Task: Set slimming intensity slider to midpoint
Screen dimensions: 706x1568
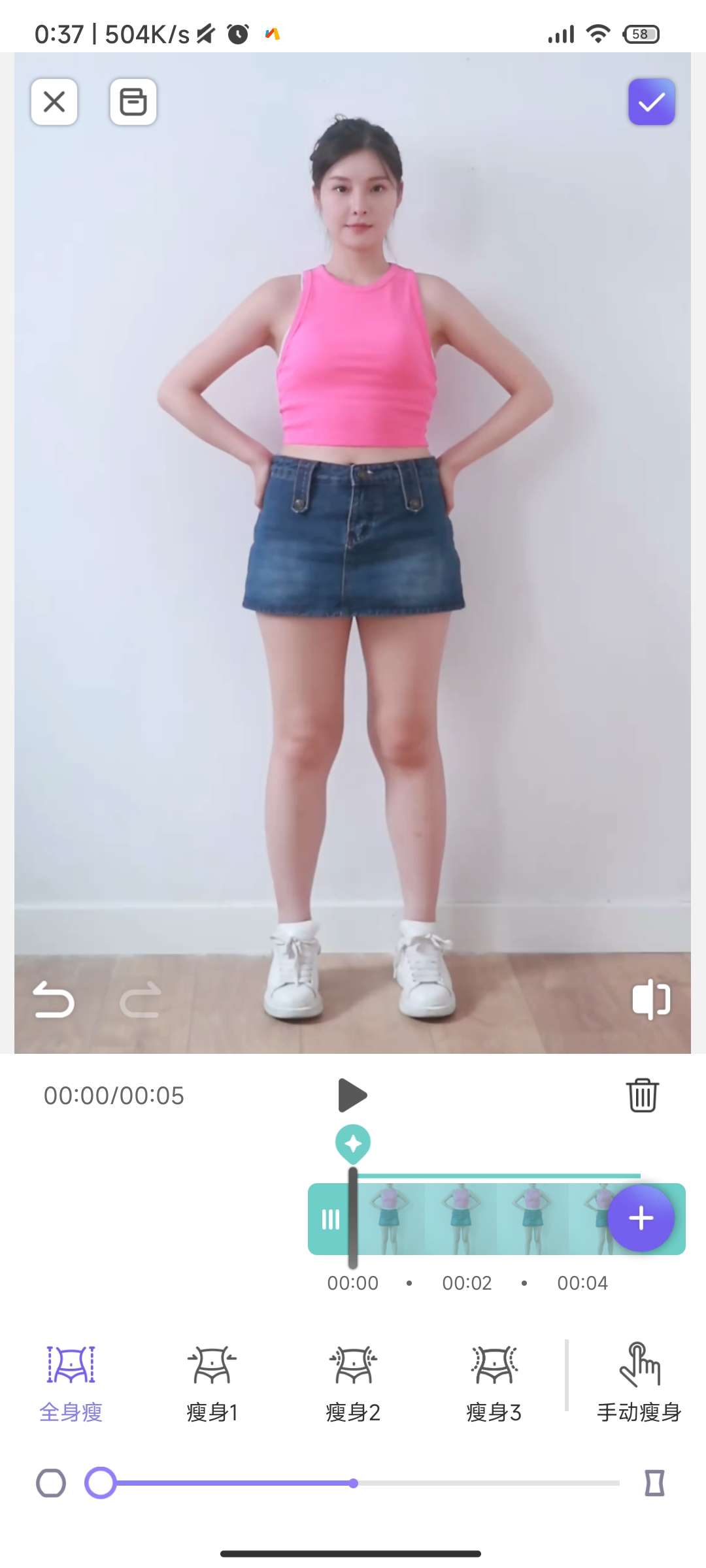Action: 354,1483
